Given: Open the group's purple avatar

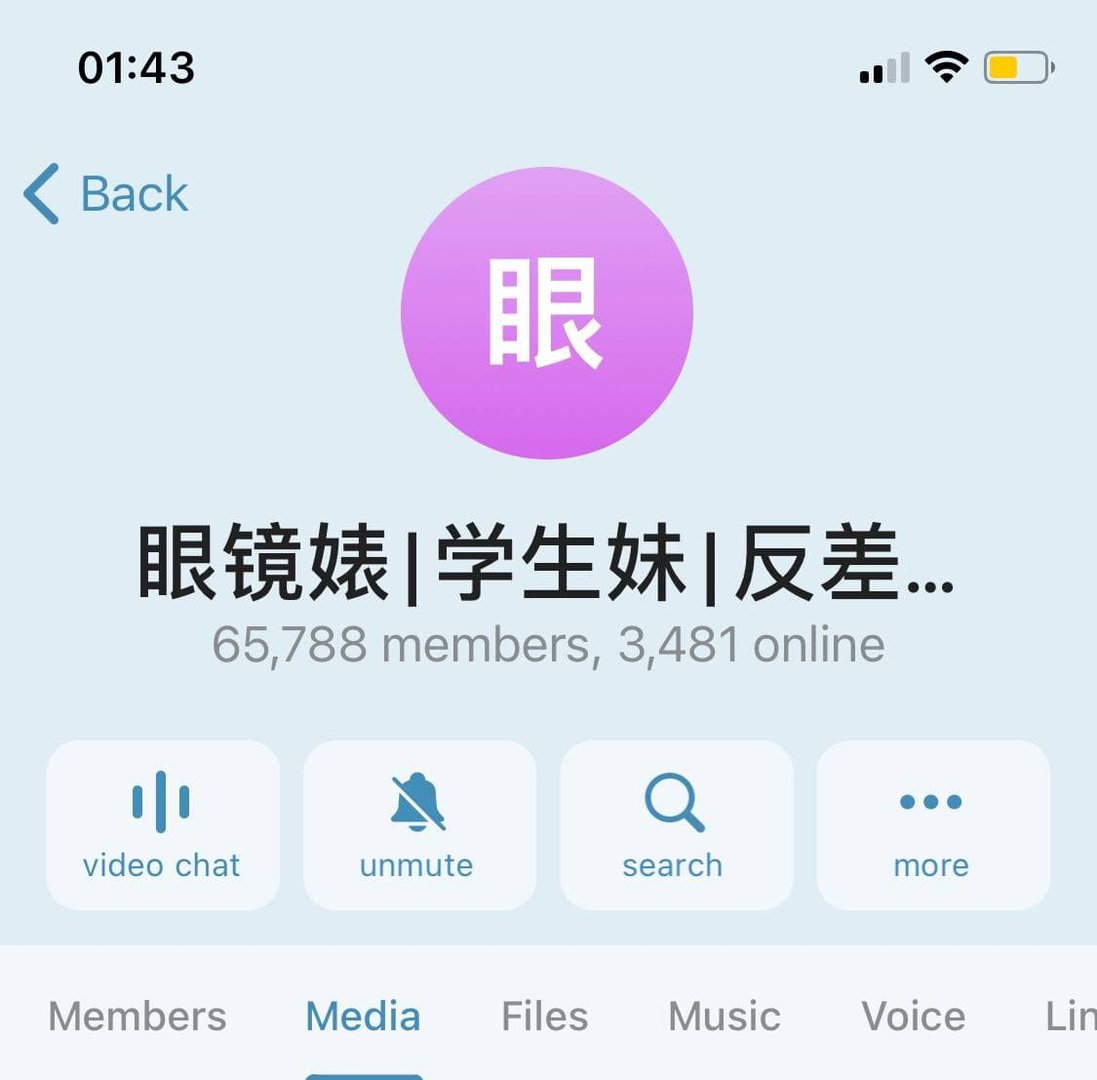Looking at the screenshot, I should point(547,313).
